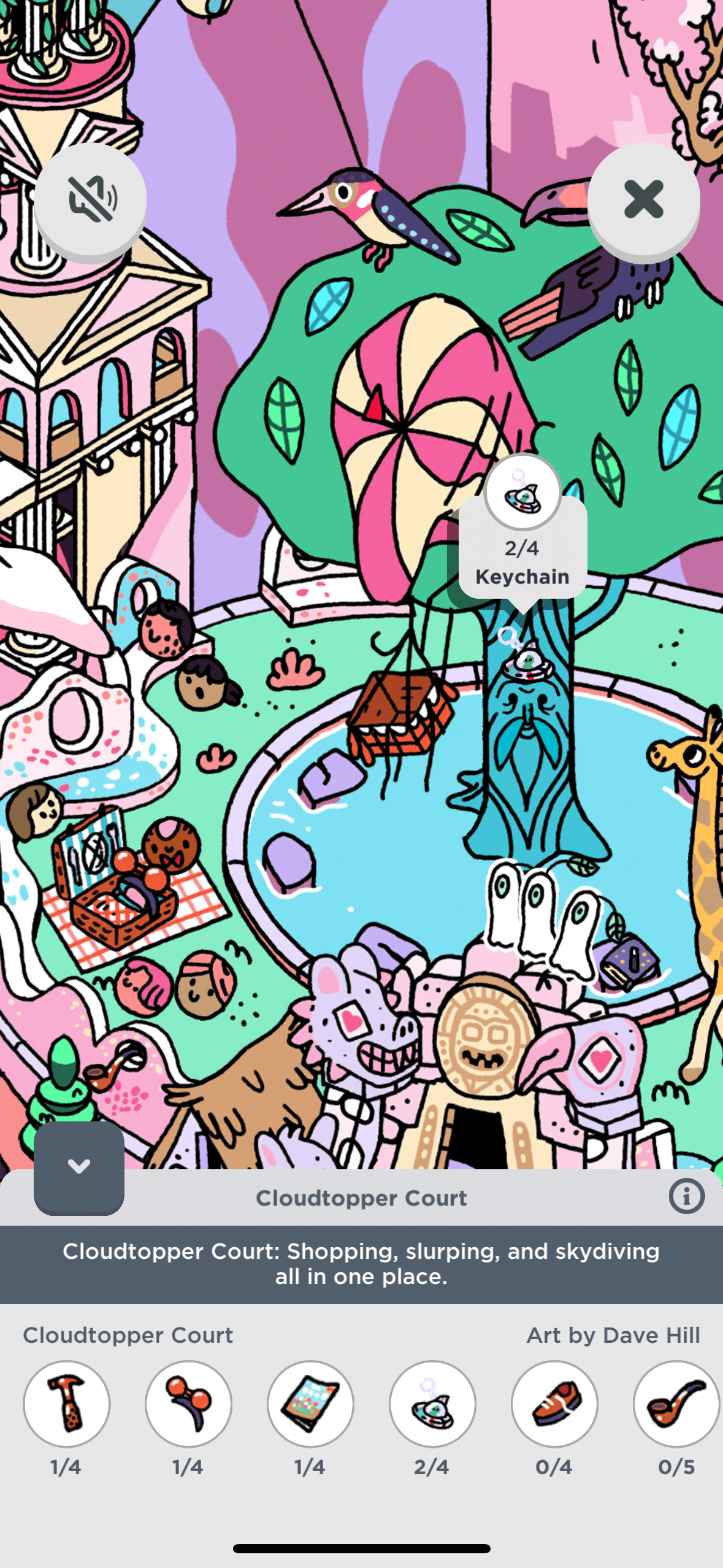Select the red hair bobble item

pyautogui.click(x=189, y=1404)
